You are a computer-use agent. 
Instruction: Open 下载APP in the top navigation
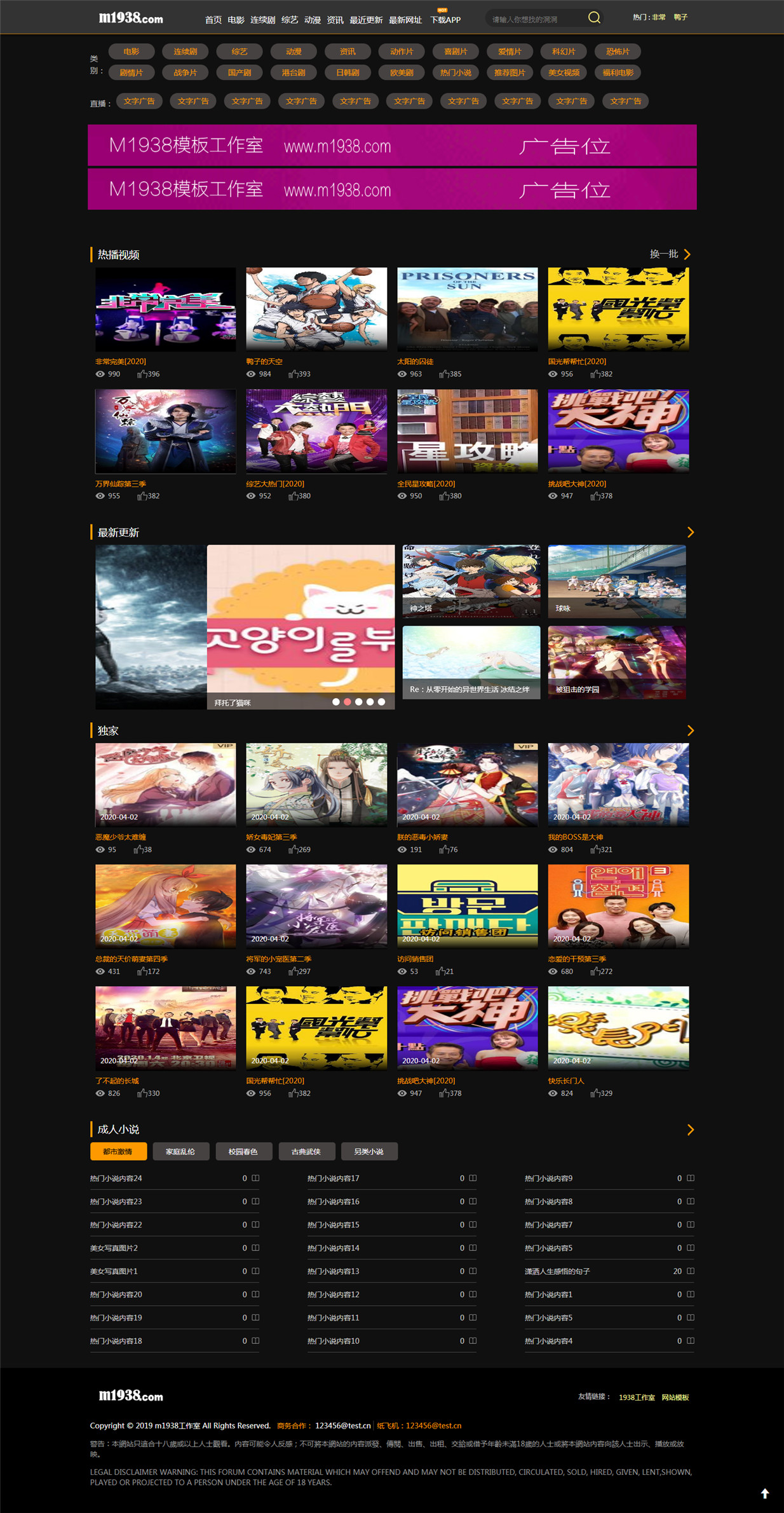pyautogui.click(x=445, y=20)
